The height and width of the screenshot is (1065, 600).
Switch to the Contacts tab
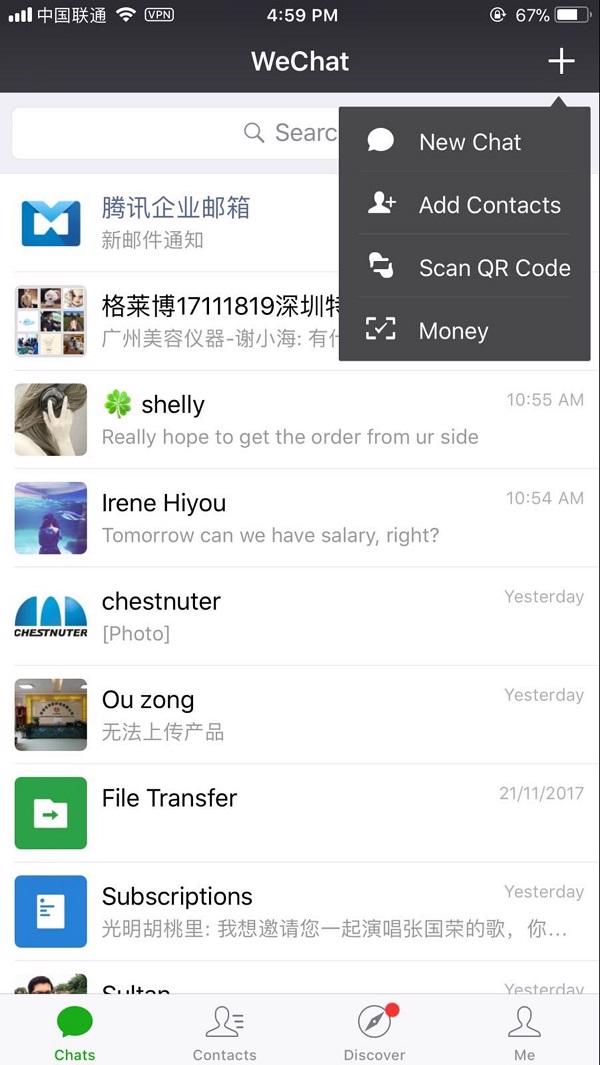pyautogui.click(x=225, y=1033)
